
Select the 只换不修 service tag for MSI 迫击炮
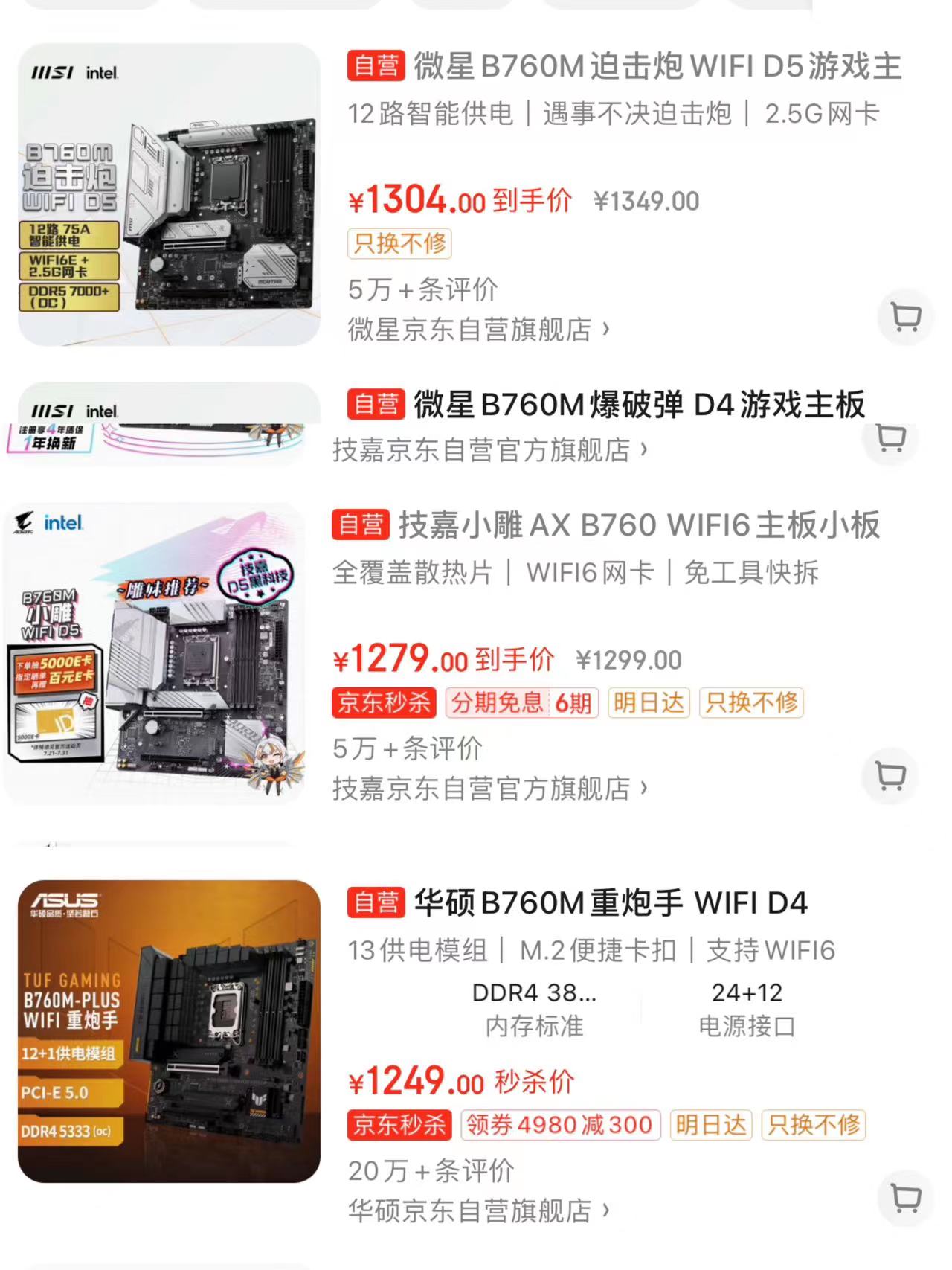point(399,245)
